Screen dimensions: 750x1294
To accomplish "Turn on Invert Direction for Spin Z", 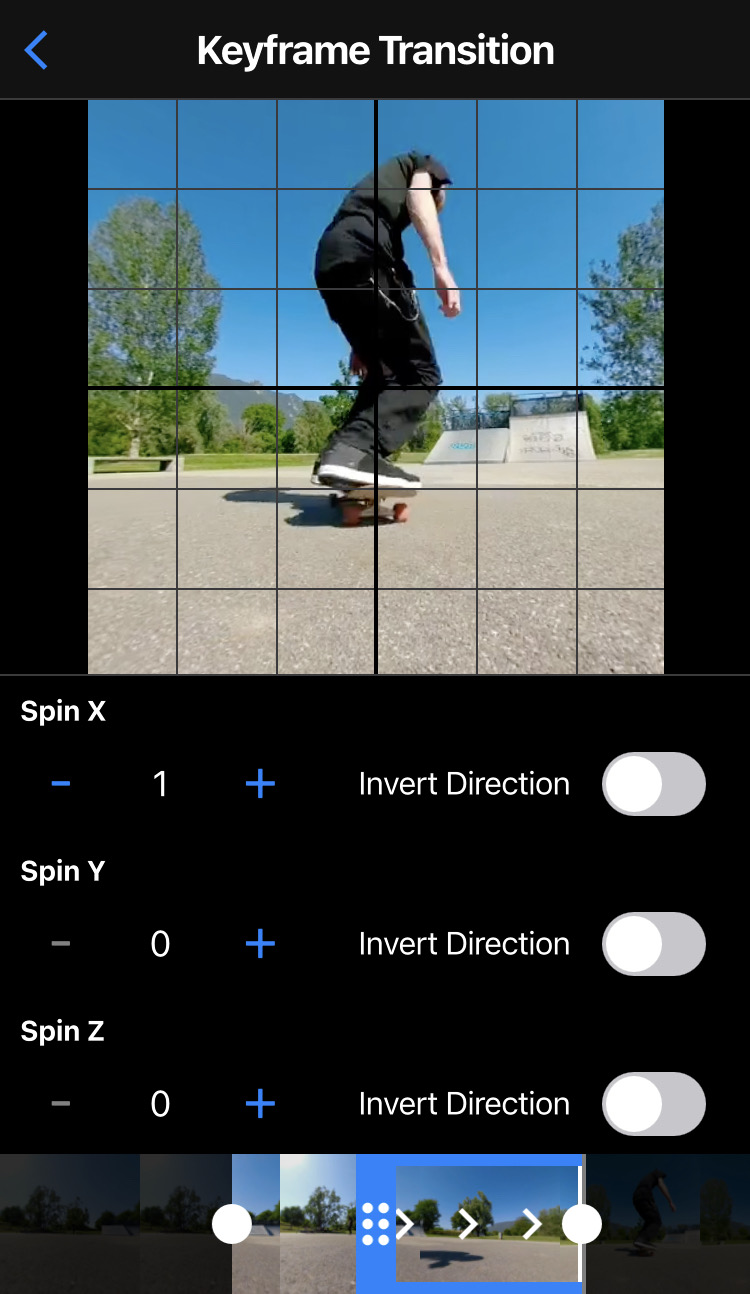I will pos(653,1104).
